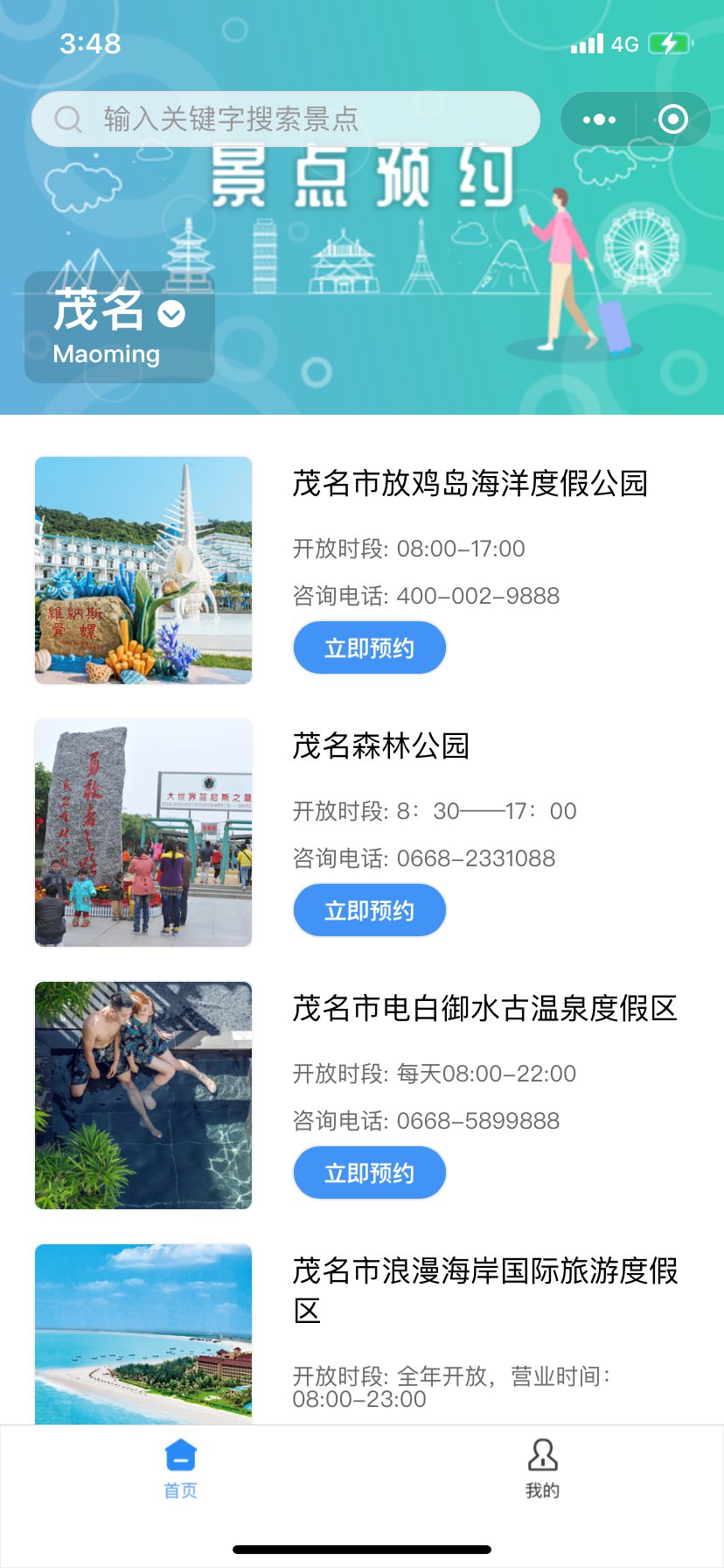
Task: Open the mini program more options menu
Action: (x=599, y=119)
